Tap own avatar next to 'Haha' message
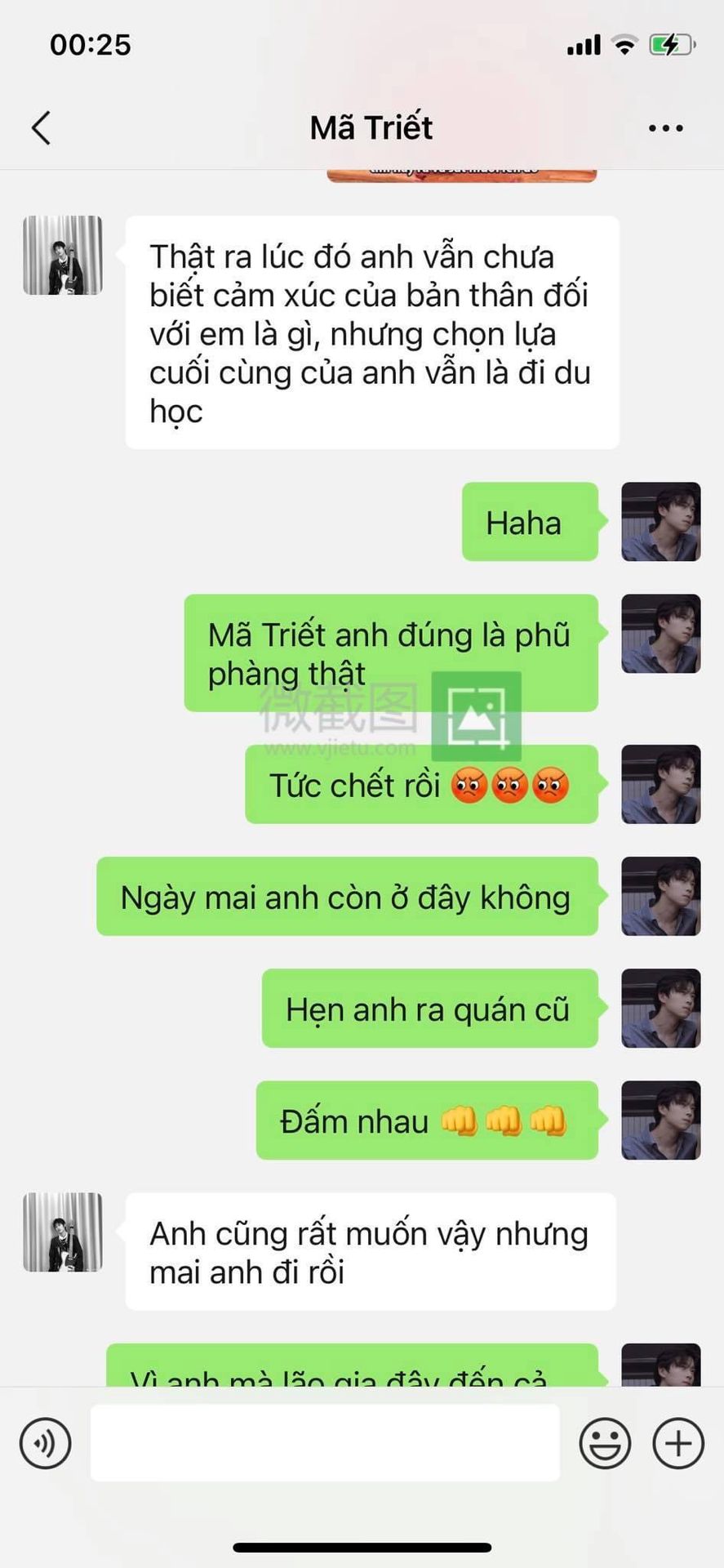The image size is (724, 1568). pos(661,522)
